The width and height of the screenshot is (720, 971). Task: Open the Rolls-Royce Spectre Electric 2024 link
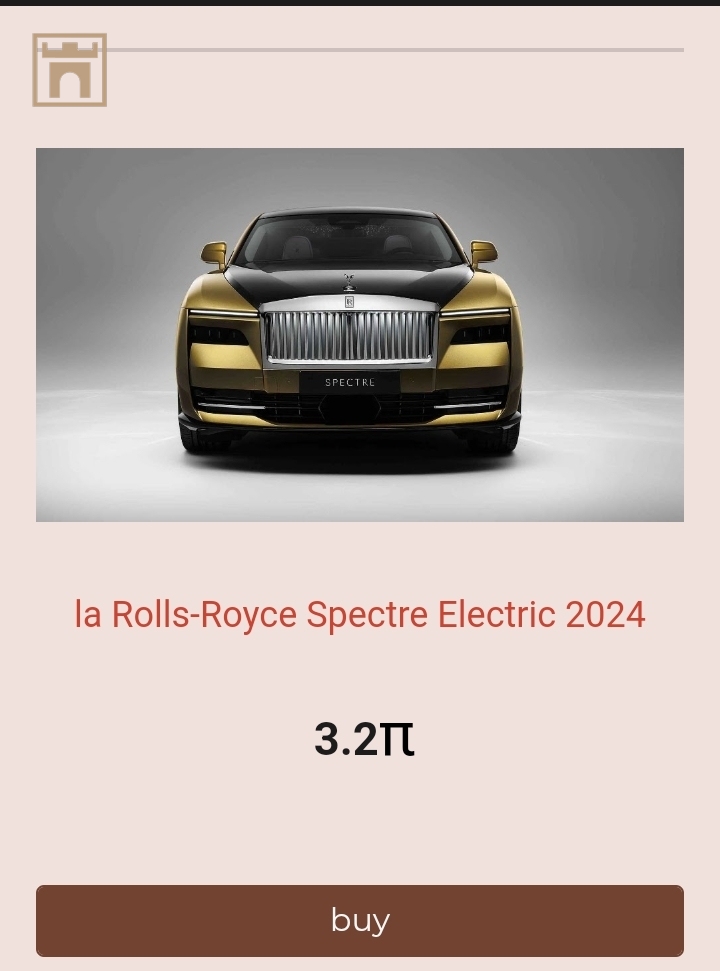[x=360, y=614]
